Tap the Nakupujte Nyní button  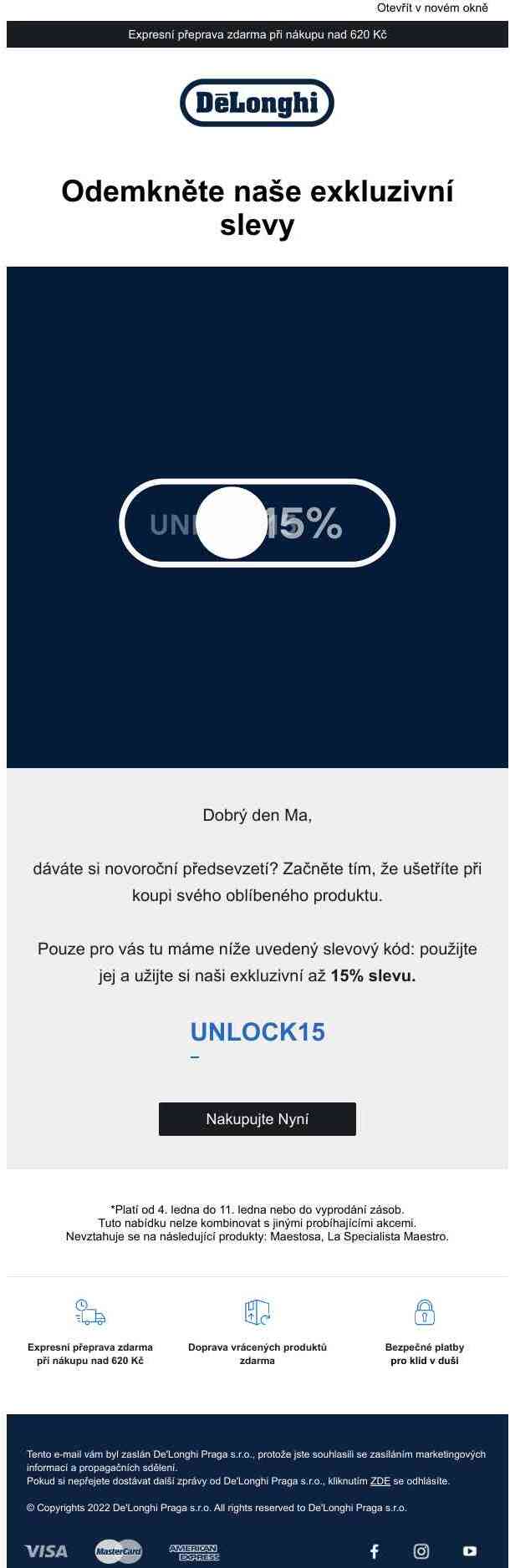[257, 1118]
